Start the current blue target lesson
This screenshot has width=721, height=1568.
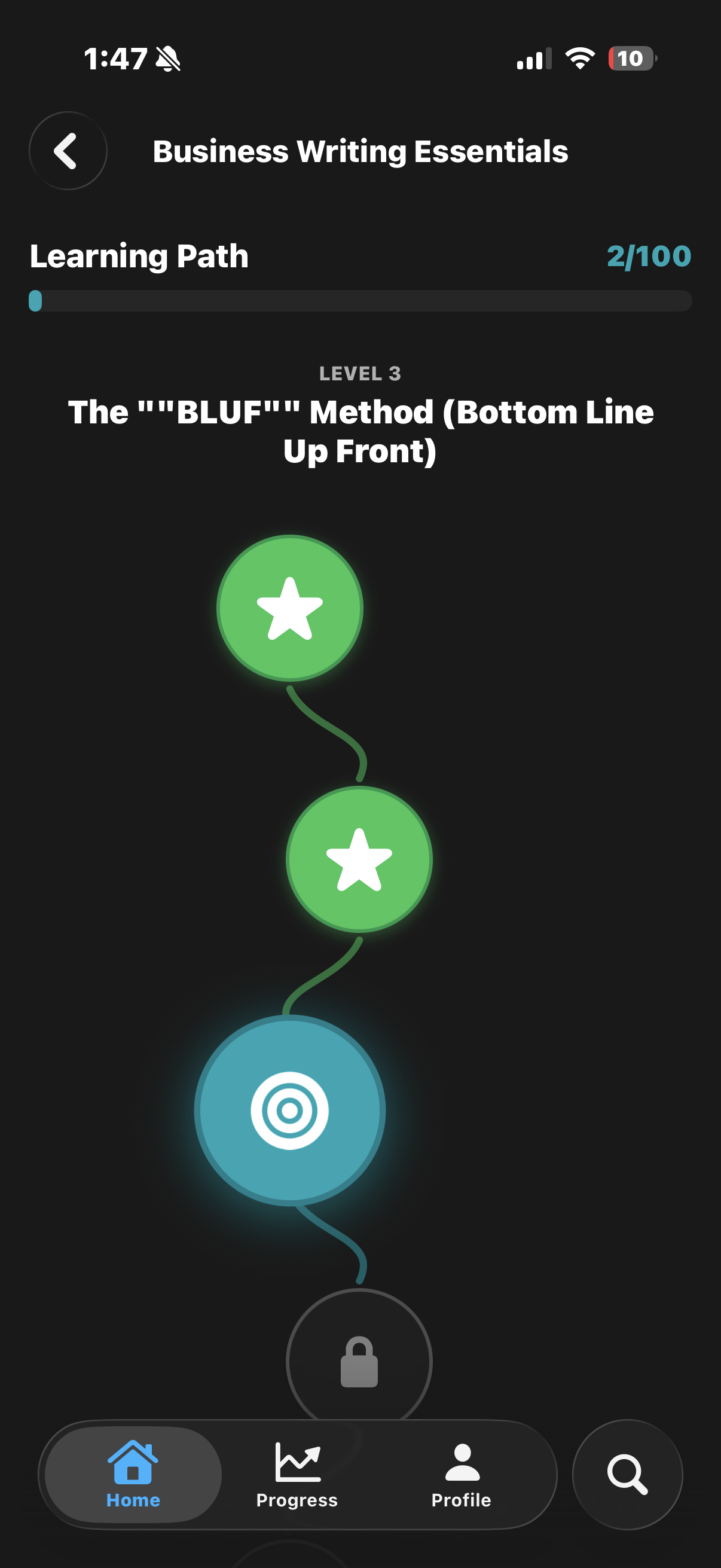[x=289, y=1110]
